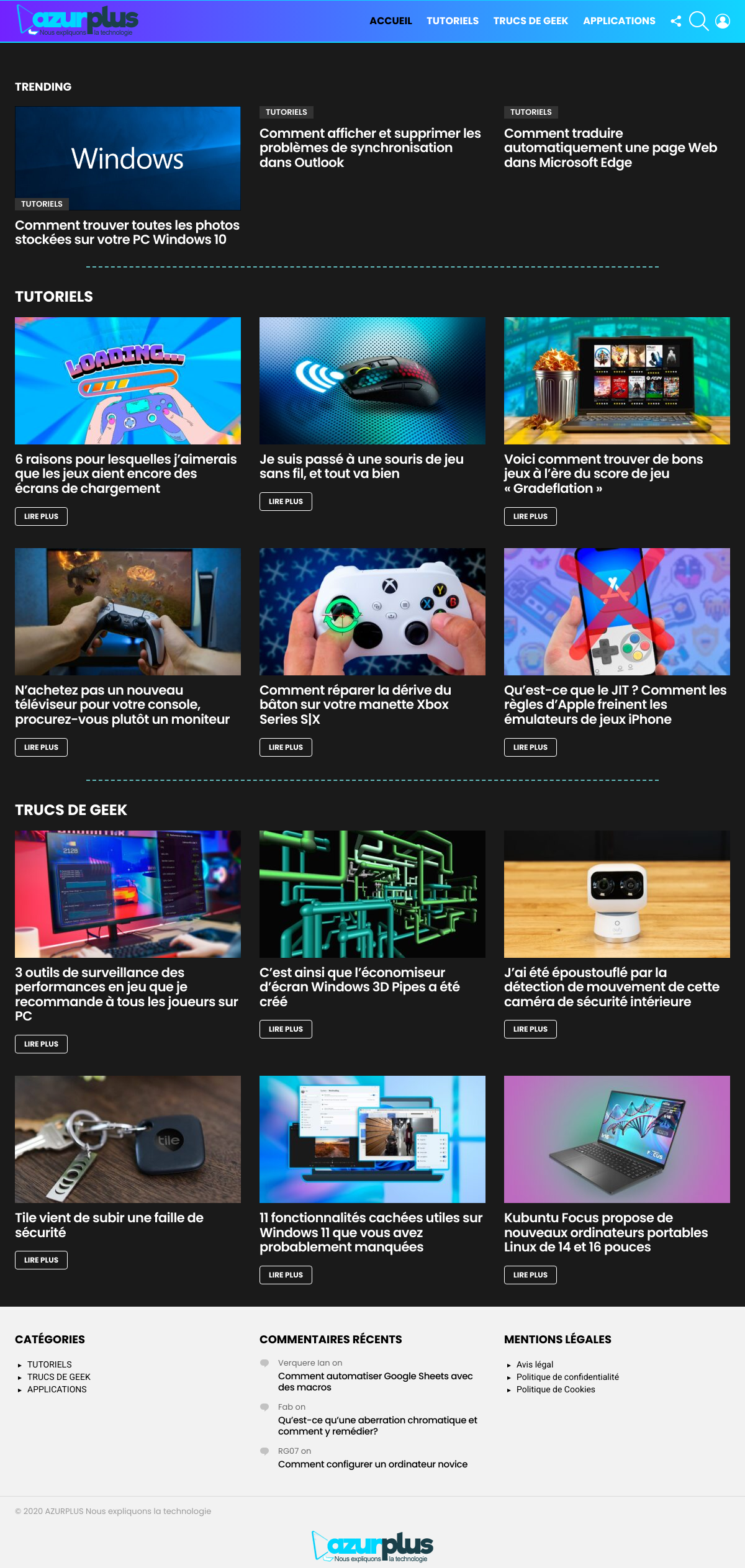Tap Lire Plus under Tile security breach article
The width and height of the screenshot is (745, 1568).
point(41,1260)
